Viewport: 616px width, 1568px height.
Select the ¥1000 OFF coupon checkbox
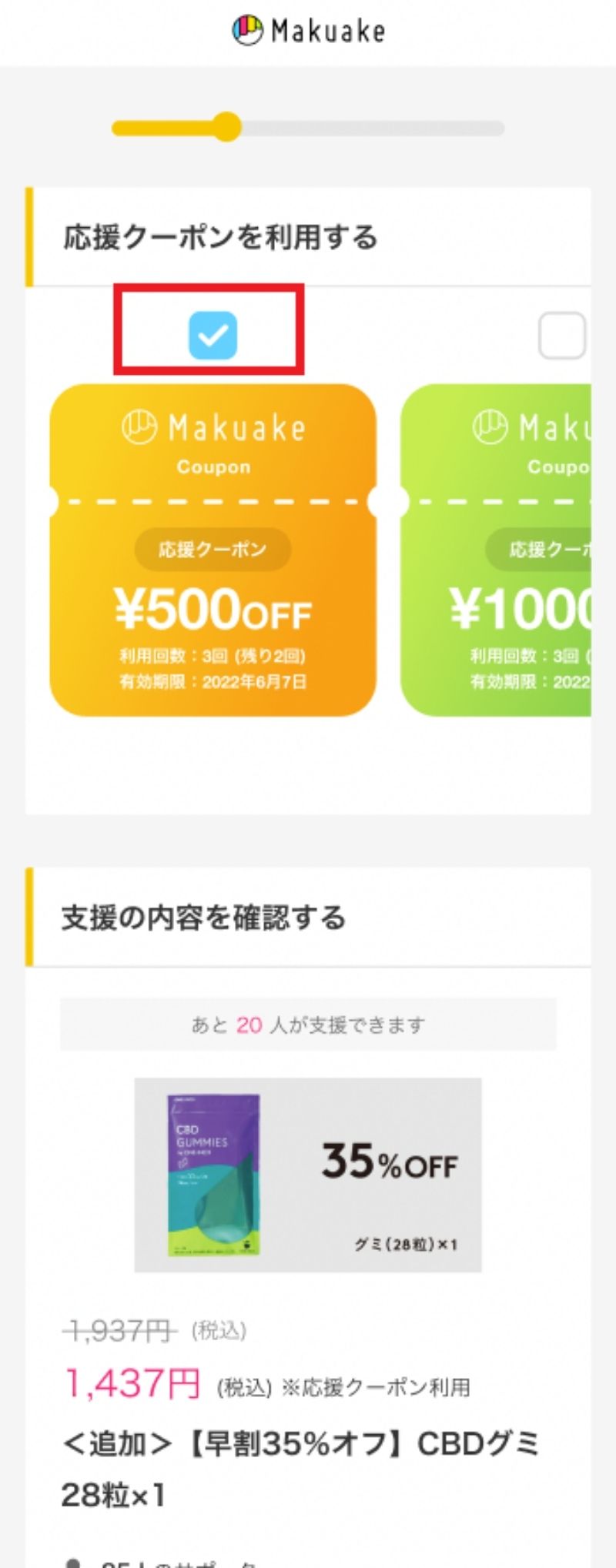(x=561, y=336)
